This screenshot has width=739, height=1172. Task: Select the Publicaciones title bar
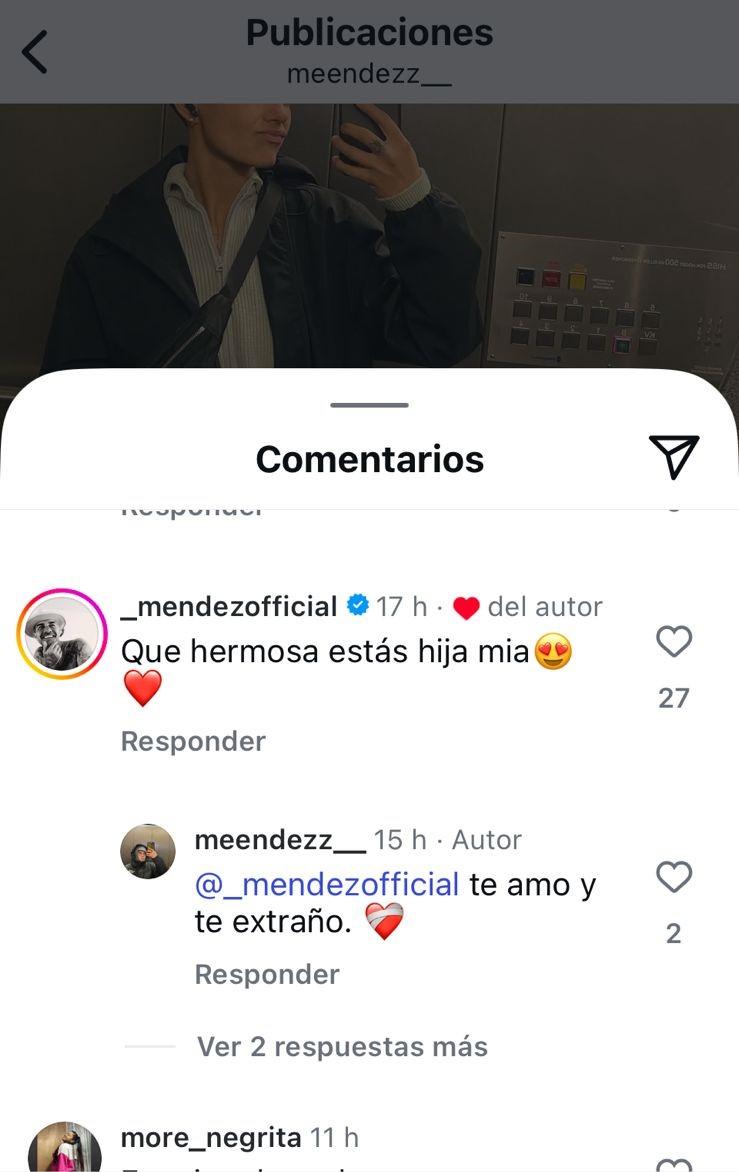[x=369, y=32]
